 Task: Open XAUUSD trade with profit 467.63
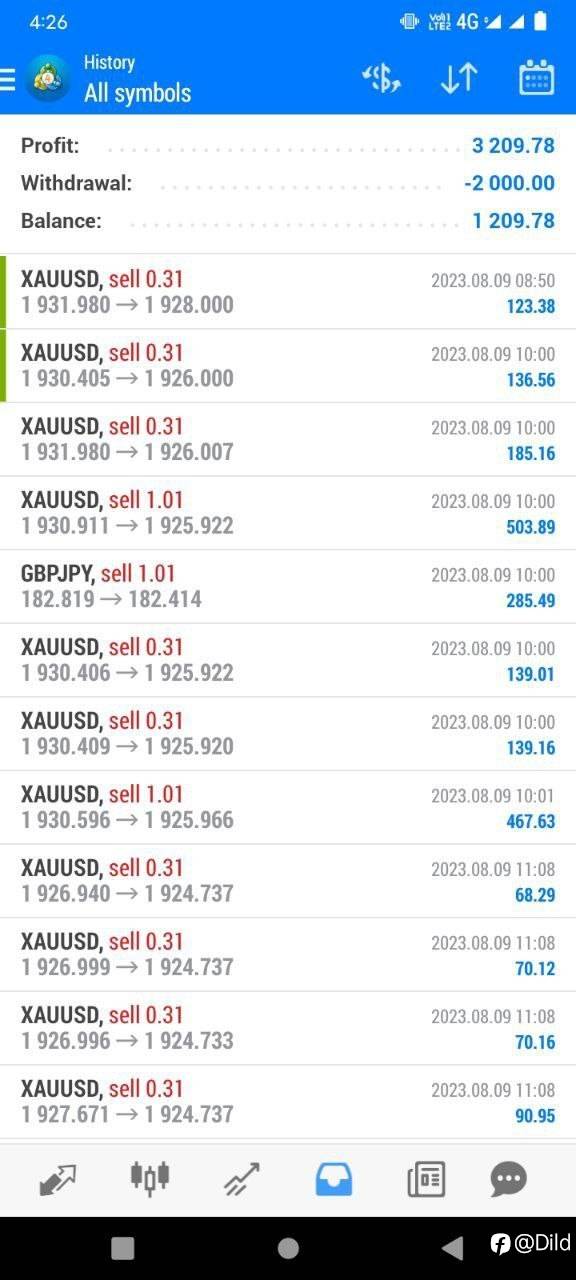pos(288,808)
